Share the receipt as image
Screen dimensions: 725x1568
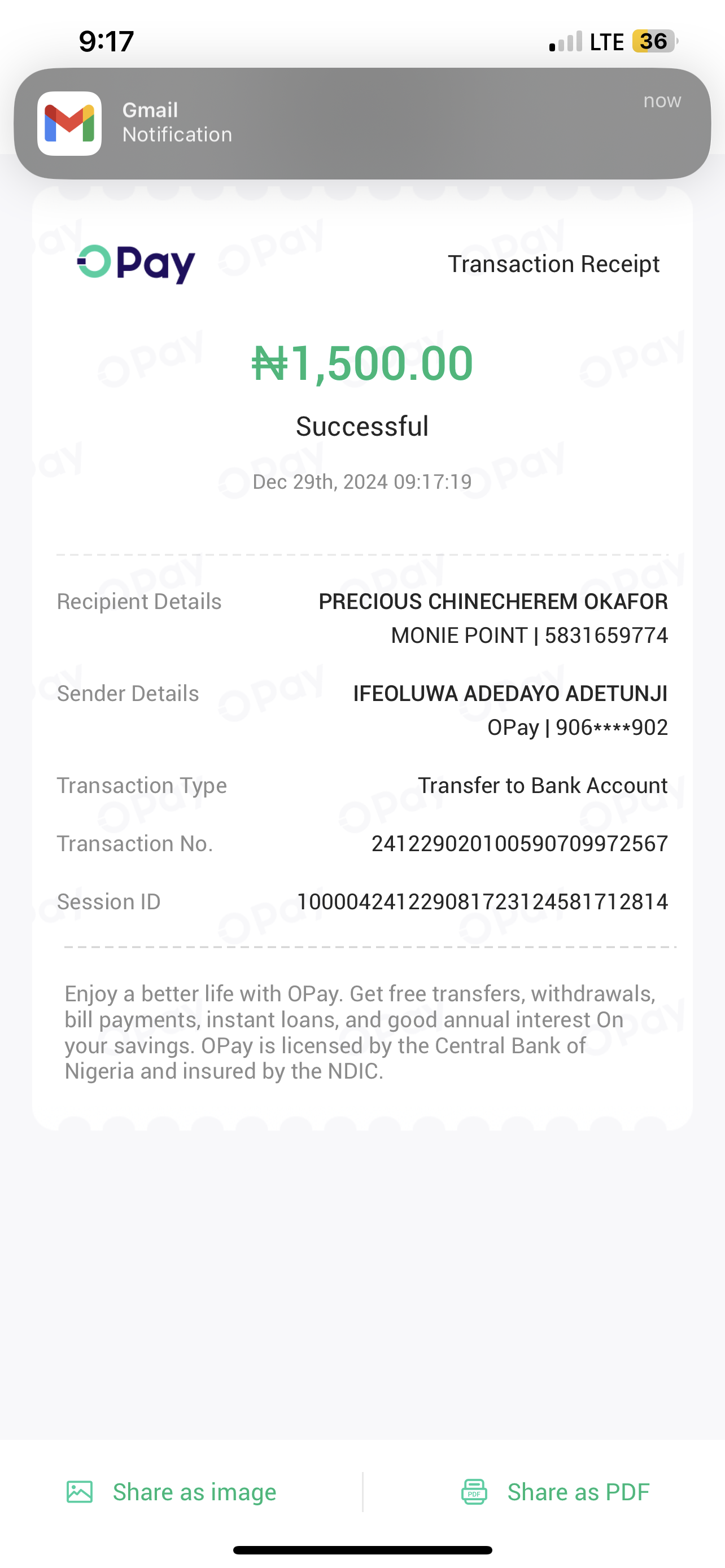pos(172,1492)
